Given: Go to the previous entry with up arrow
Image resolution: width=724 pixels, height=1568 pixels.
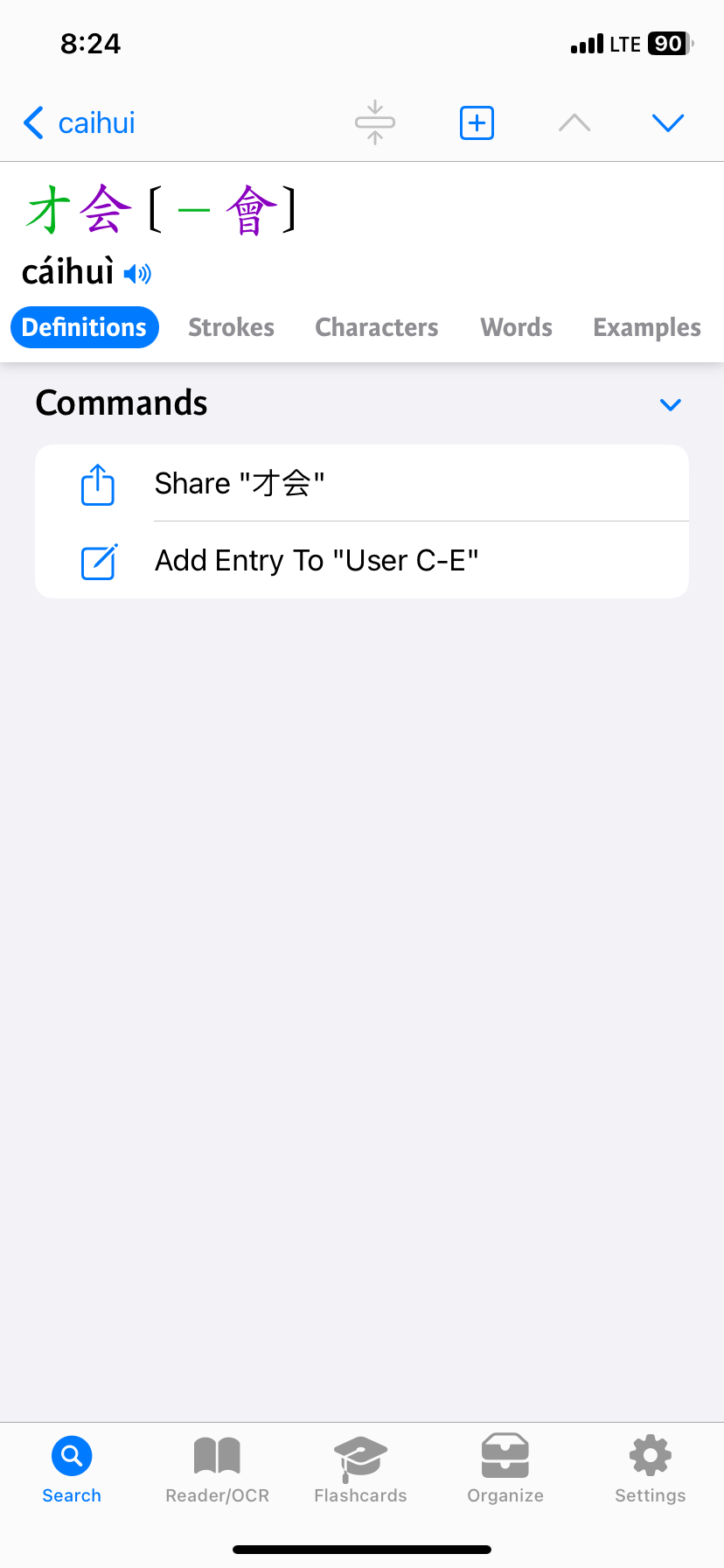Looking at the screenshot, I should (x=574, y=123).
